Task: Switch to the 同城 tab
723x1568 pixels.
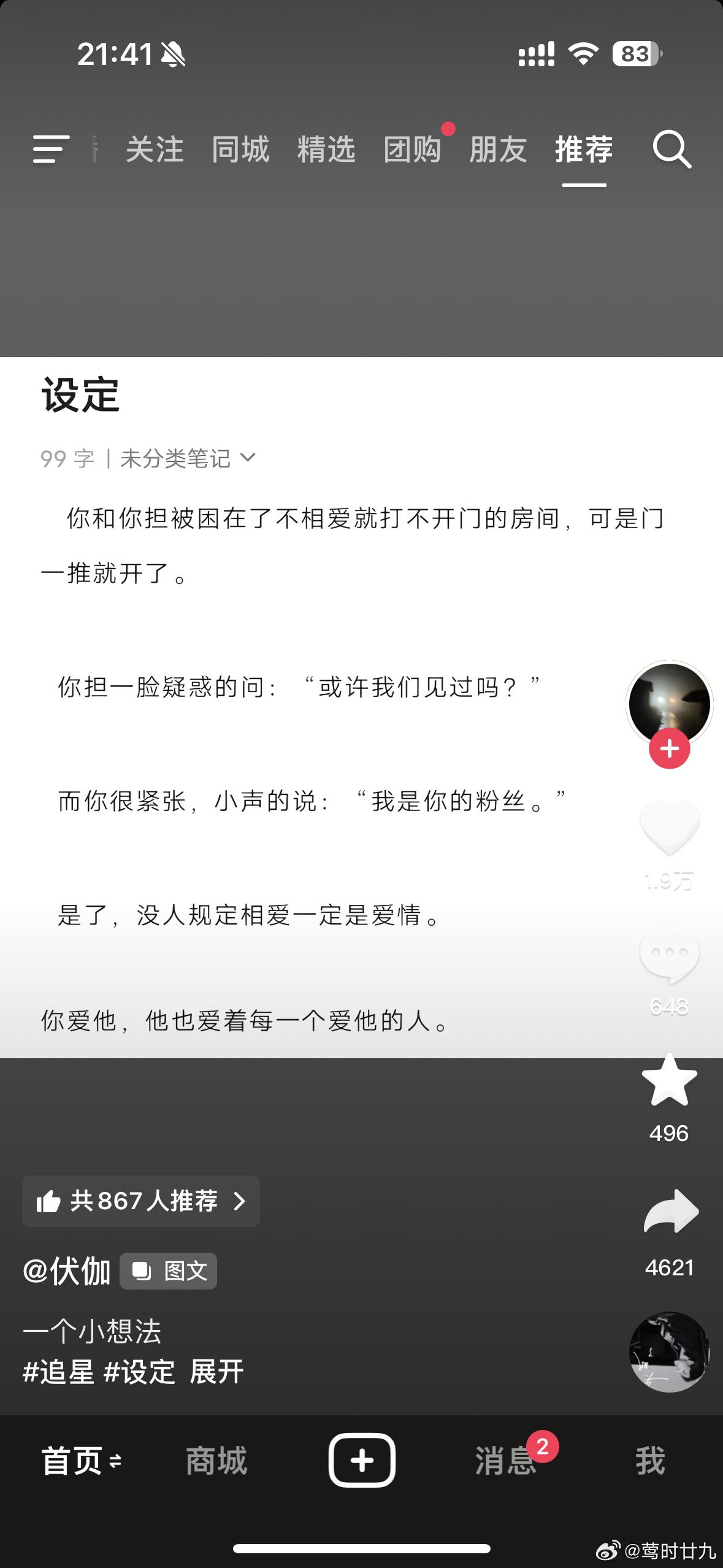Action: [240, 149]
